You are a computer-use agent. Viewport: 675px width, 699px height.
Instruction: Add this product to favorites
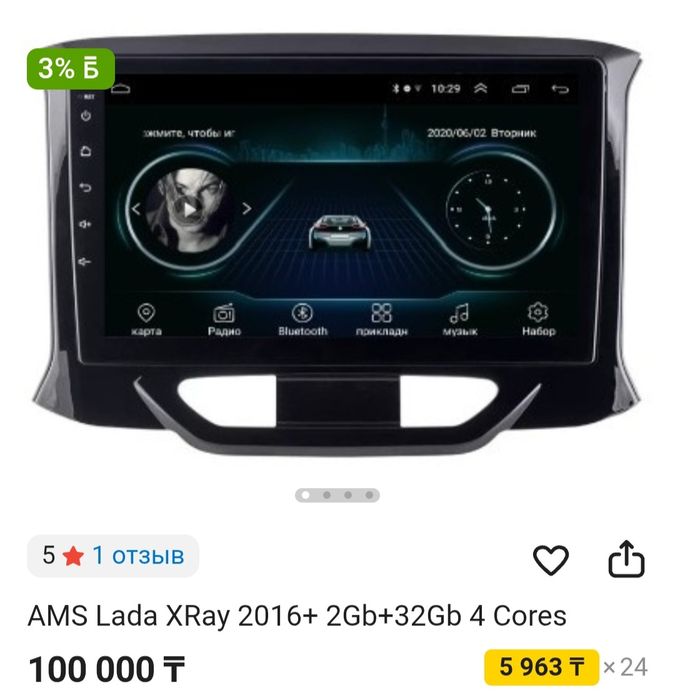pyautogui.click(x=550, y=560)
